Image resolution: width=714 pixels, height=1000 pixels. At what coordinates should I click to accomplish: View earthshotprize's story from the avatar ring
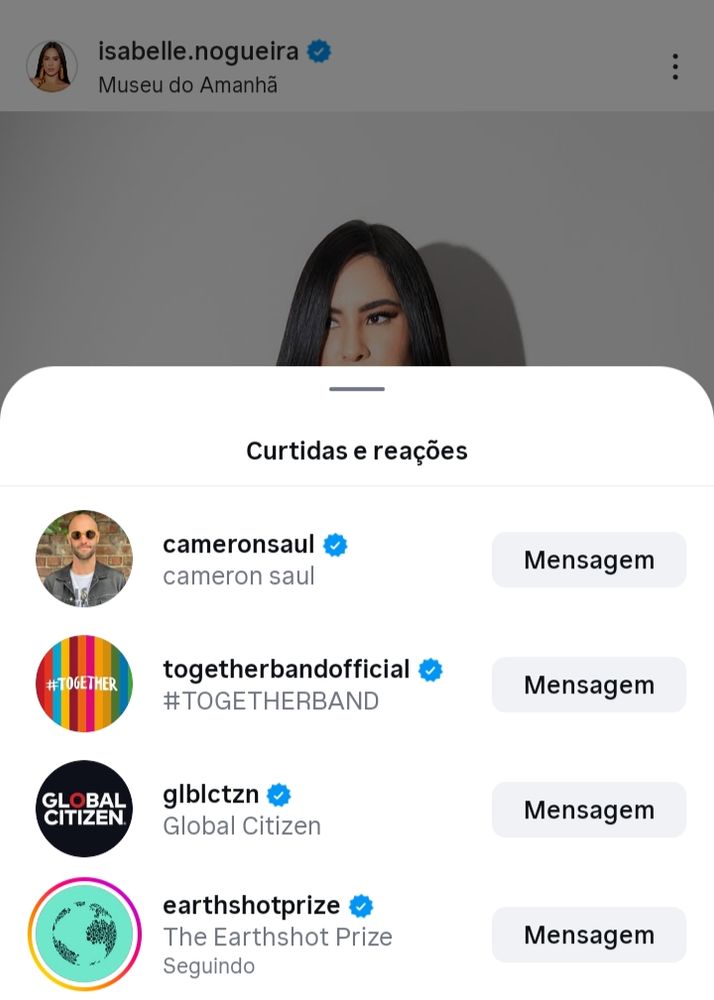84,934
